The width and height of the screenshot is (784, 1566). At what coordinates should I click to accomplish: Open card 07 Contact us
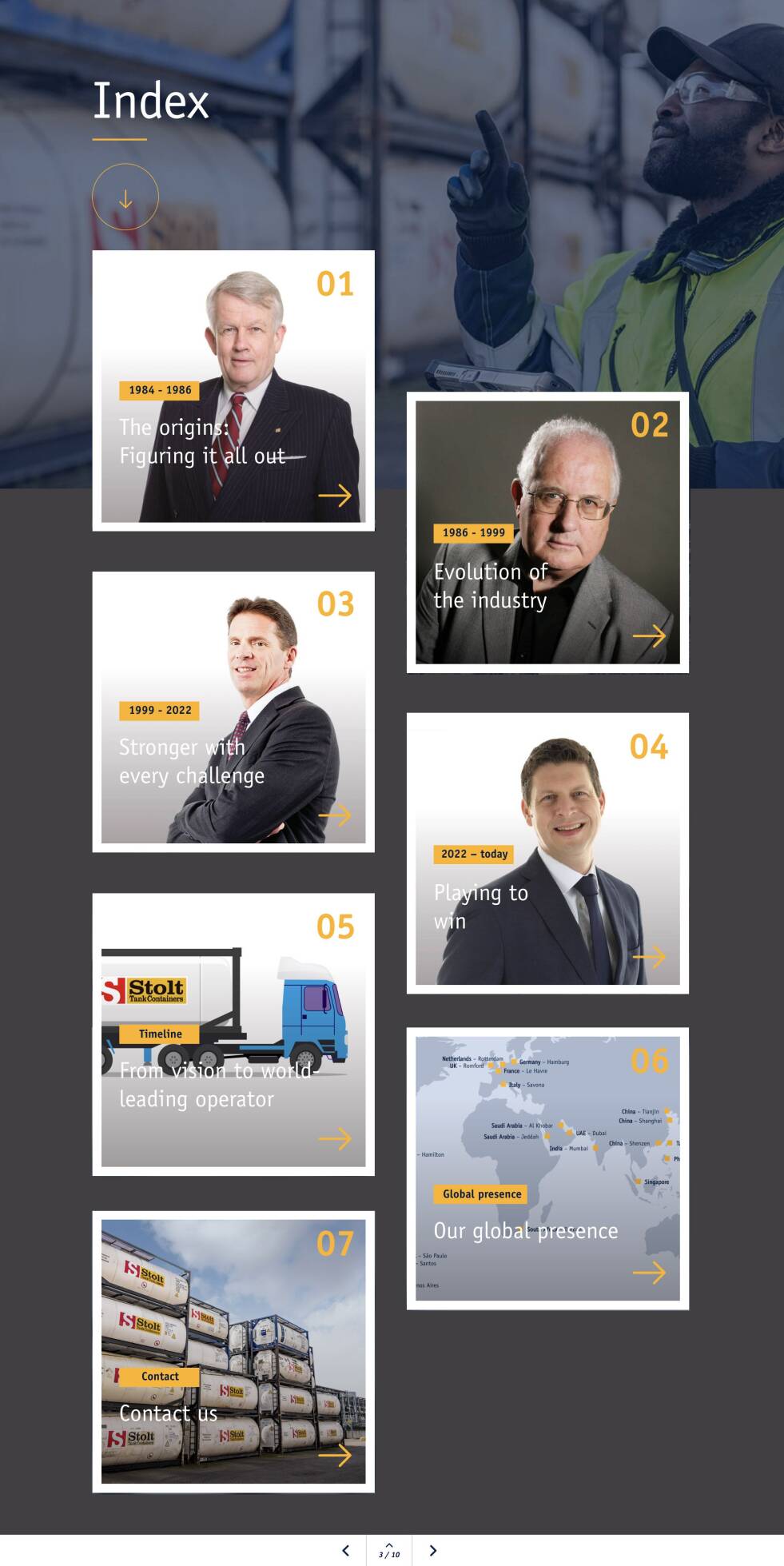pos(233,1351)
